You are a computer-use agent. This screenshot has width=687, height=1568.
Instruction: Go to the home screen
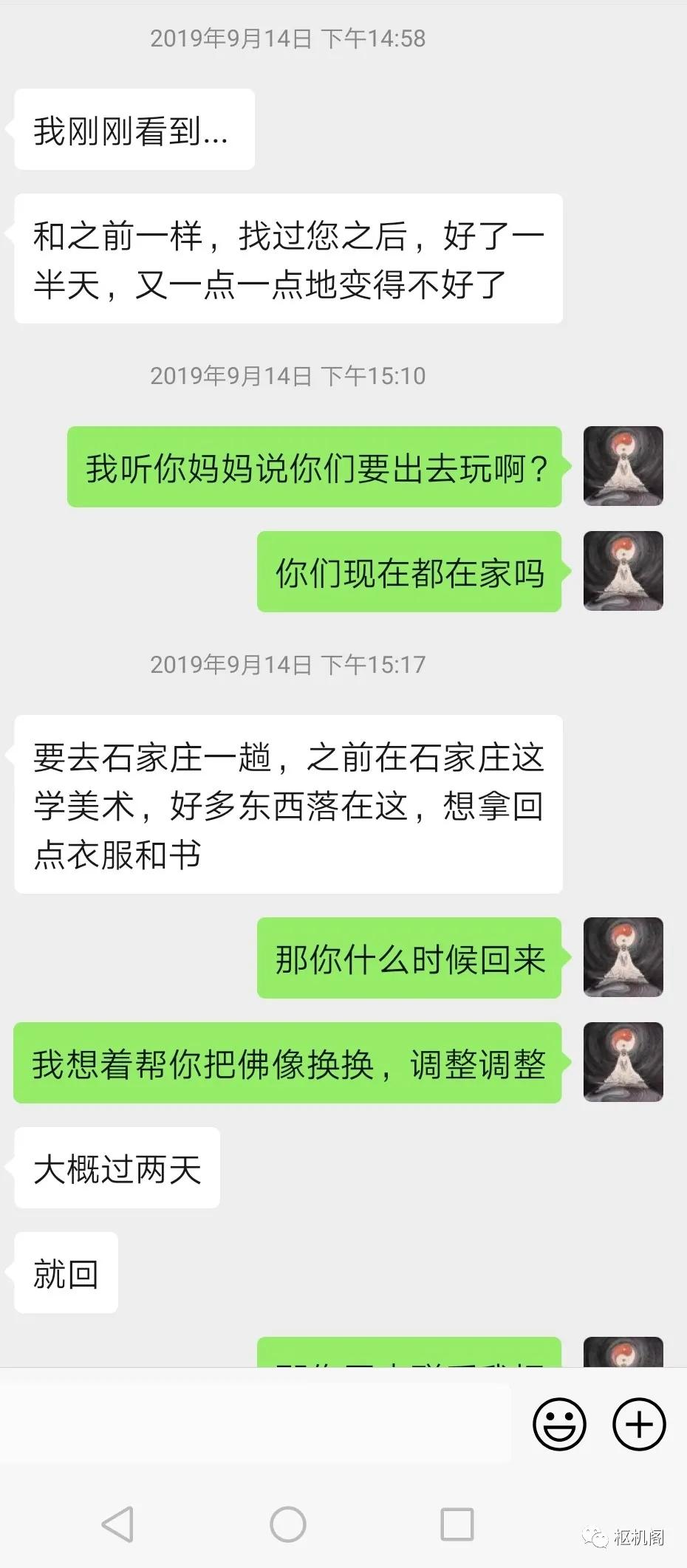pyautogui.click(x=288, y=1524)
